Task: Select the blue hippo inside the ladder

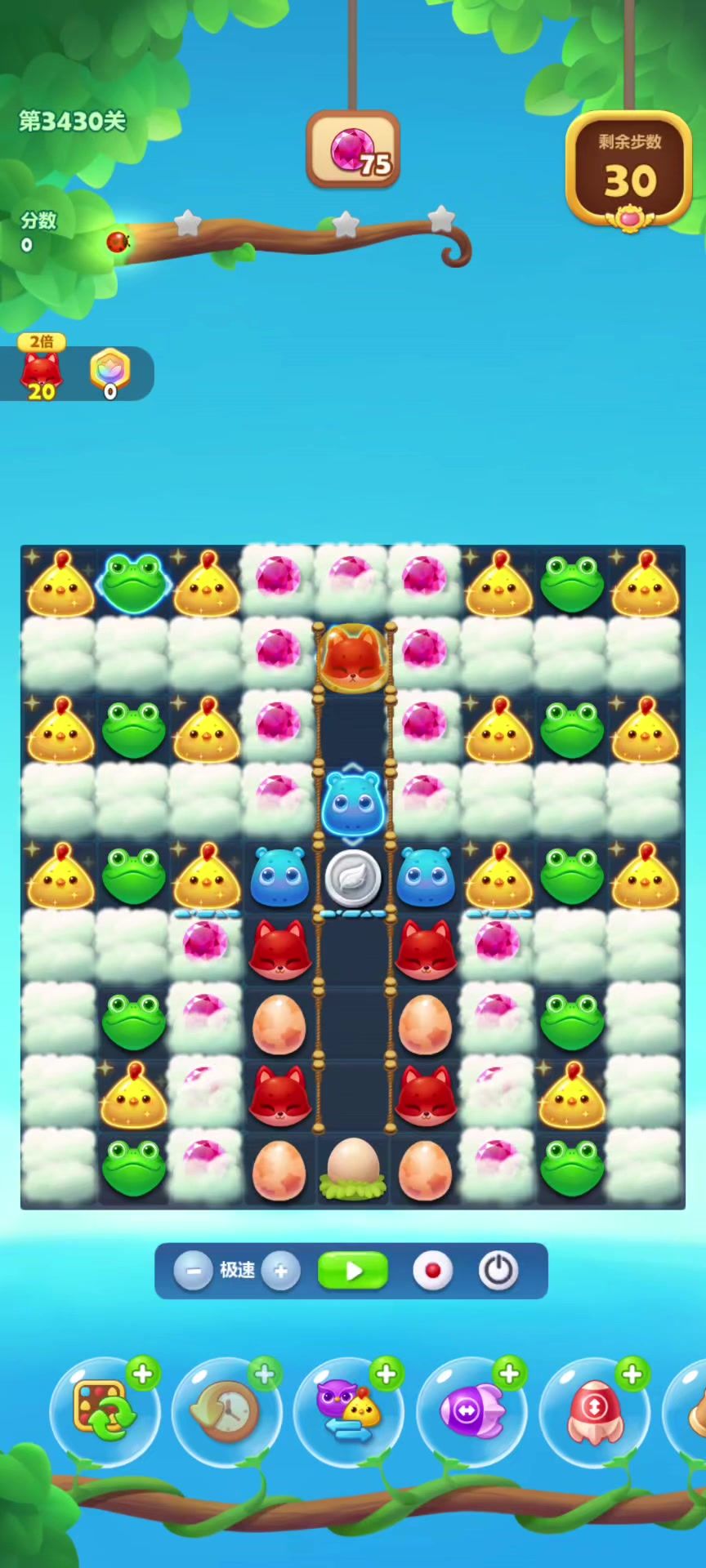Action: (353, 804)
